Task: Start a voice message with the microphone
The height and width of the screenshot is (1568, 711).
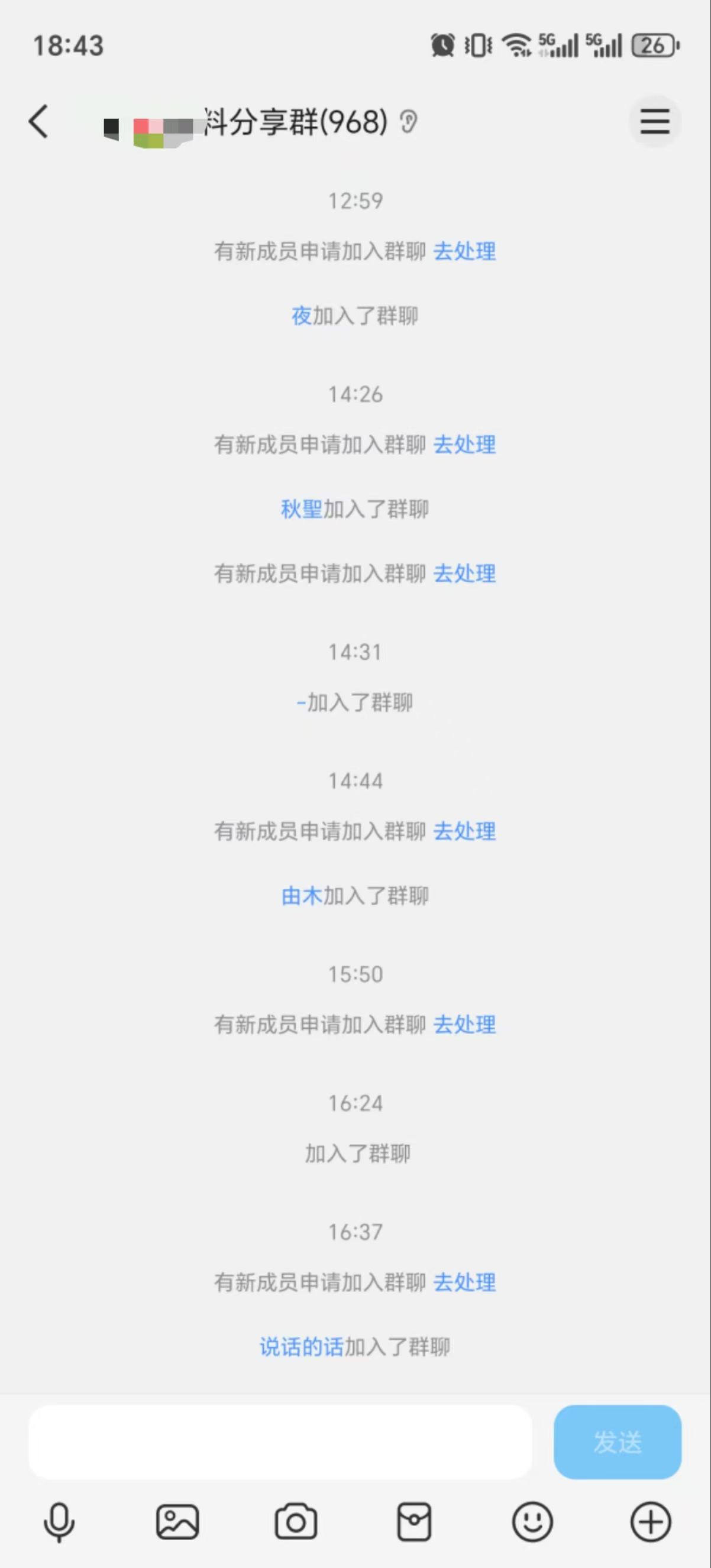Action: point(59,1522)
